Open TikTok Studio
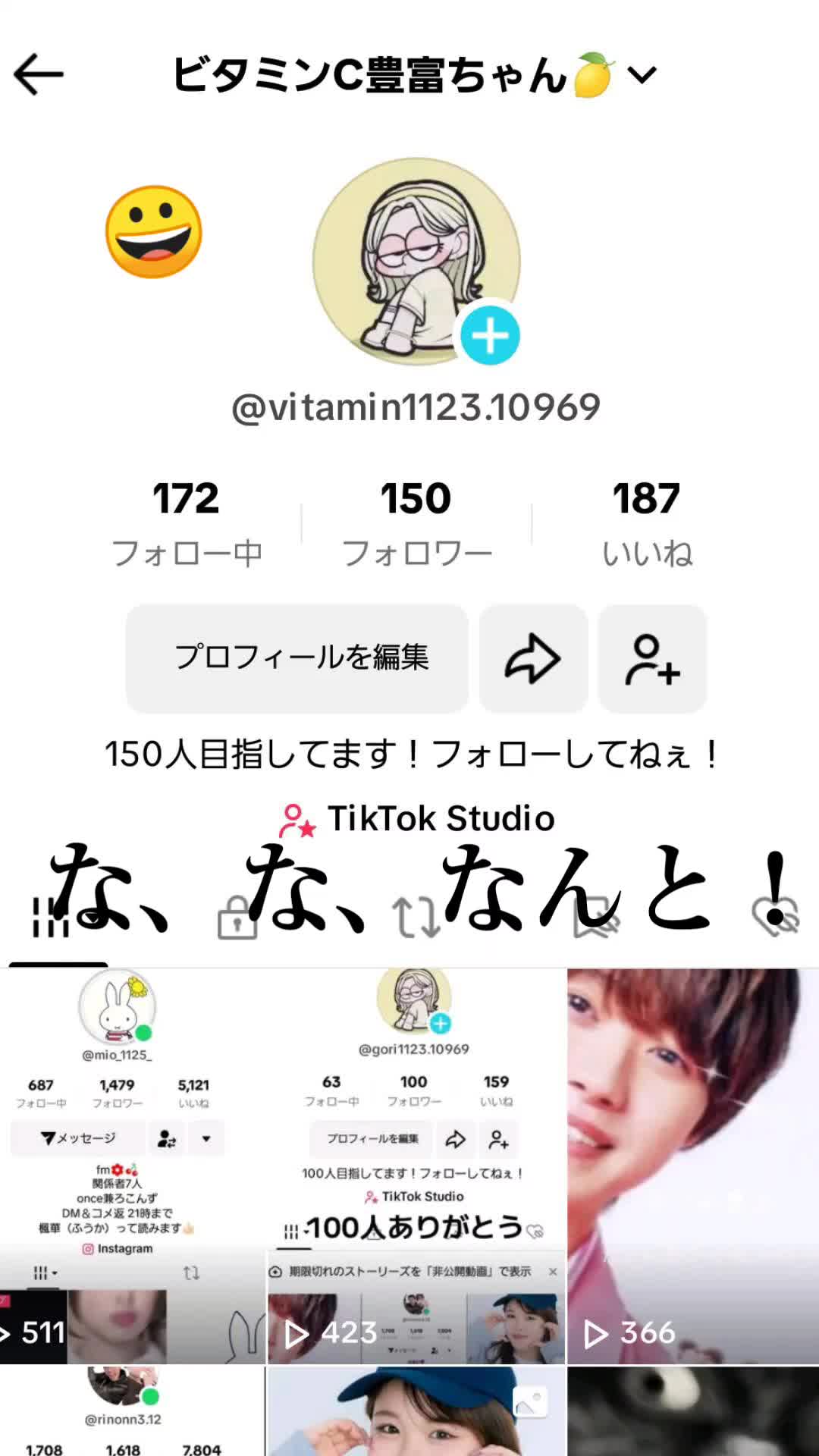This screenshot has width=819, height=1456. pos(417,819)
